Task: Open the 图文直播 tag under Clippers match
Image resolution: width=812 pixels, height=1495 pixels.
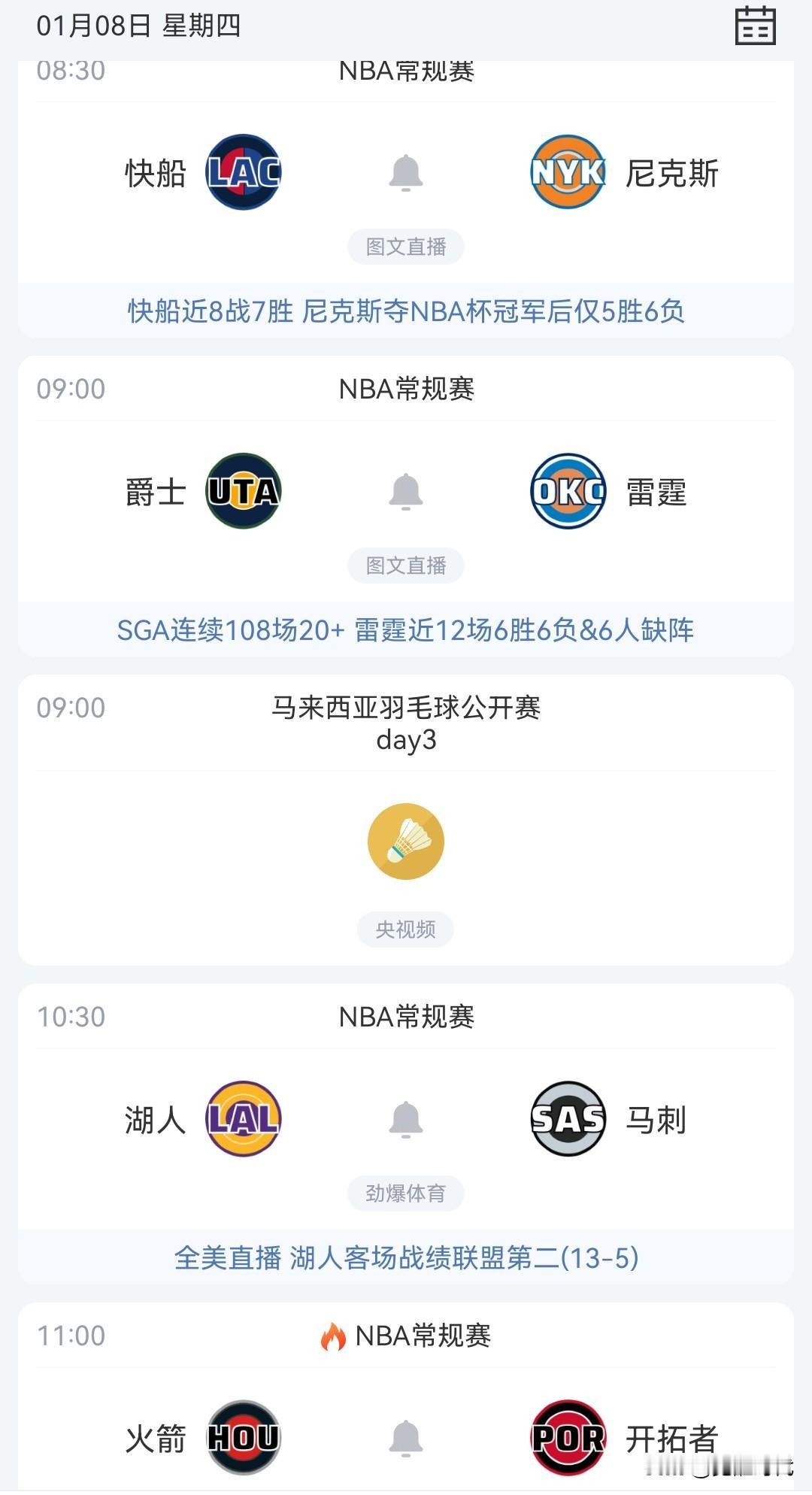Action: pos(406,246)
